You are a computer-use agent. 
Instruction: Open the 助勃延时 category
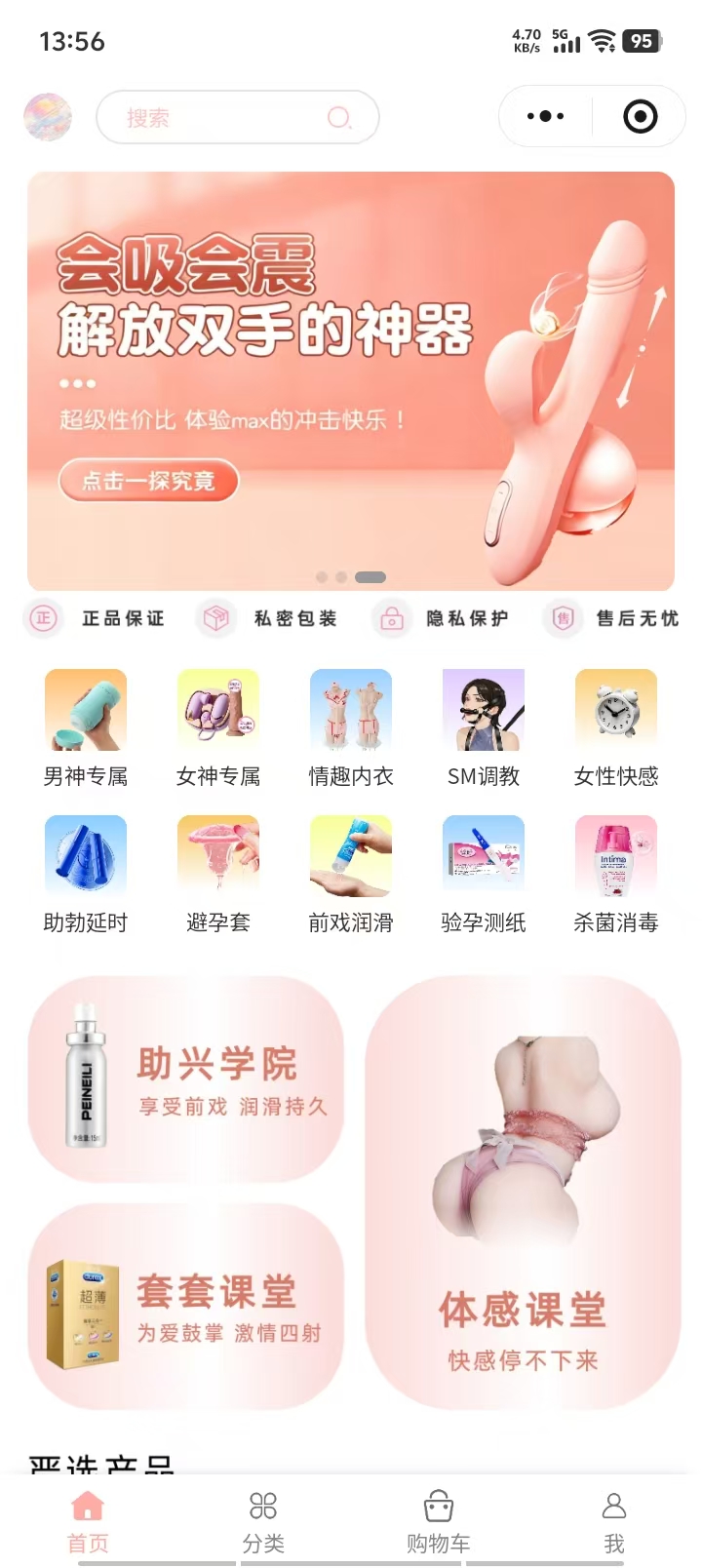pyautogui.click(x=86, y=874)
